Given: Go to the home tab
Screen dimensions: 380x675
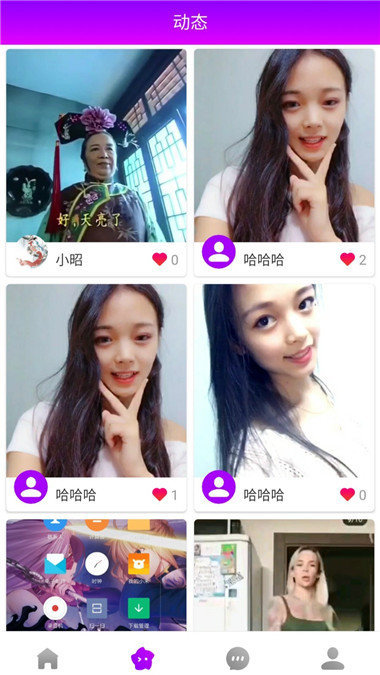Looking at the screenshot, I should (x=48, y=658).
